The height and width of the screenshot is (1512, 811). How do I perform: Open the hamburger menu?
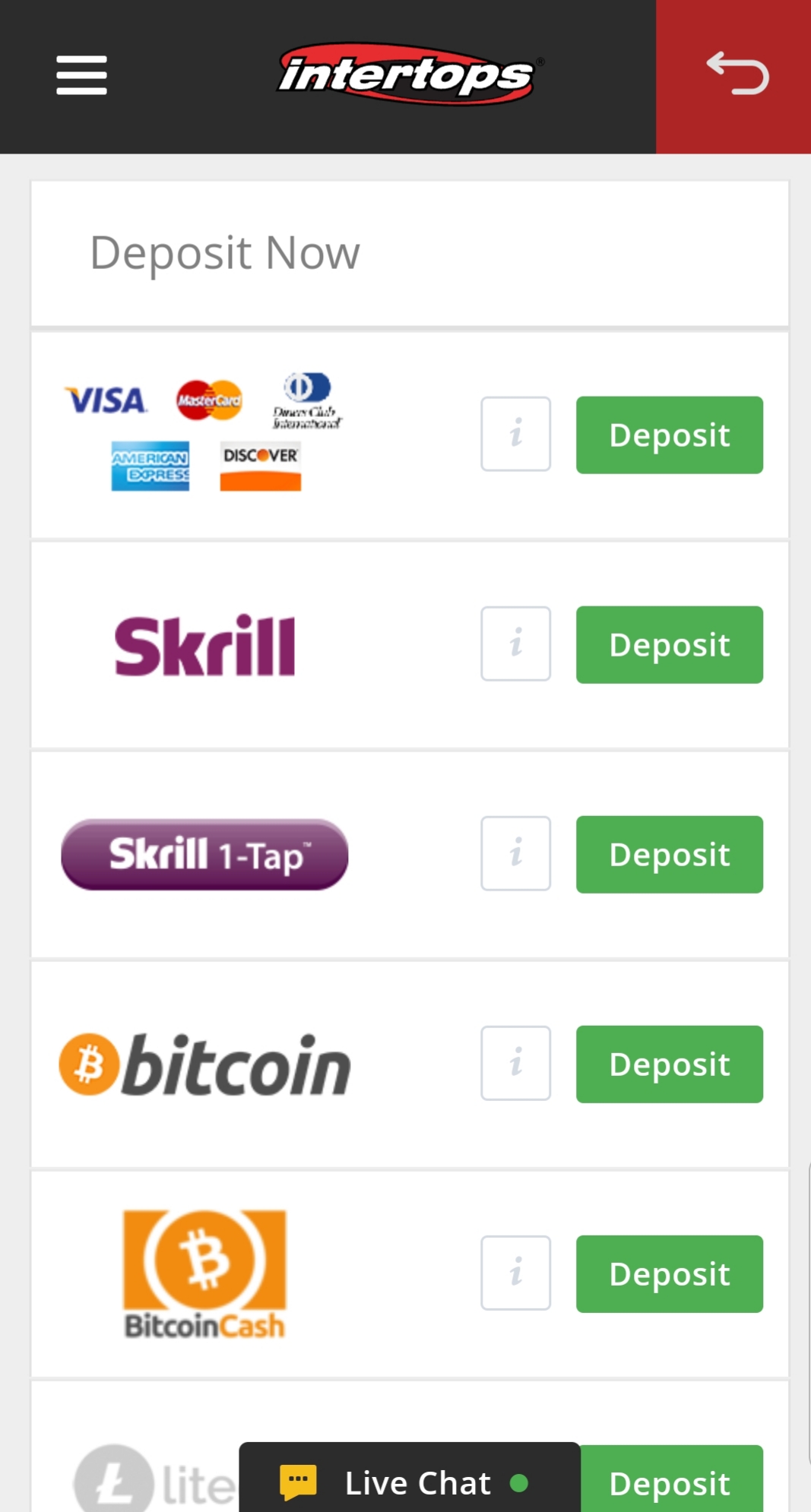pos(81,75)
